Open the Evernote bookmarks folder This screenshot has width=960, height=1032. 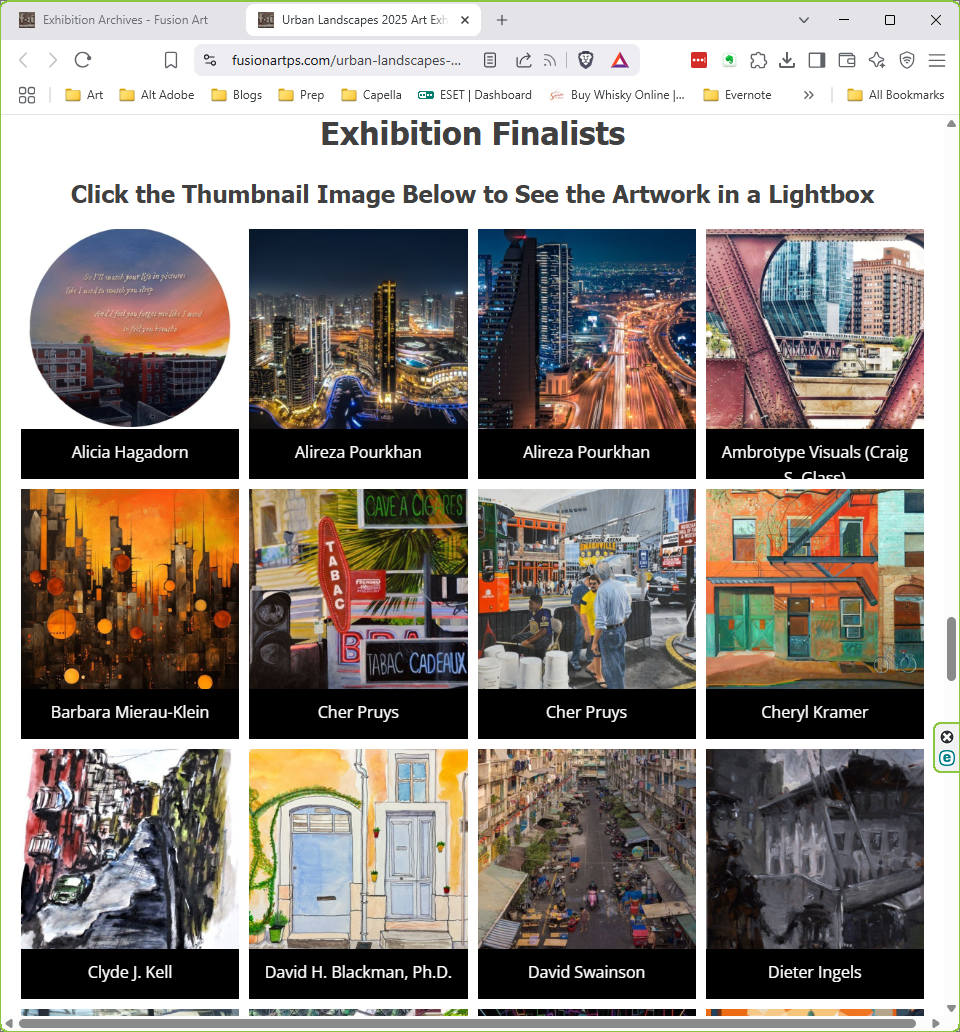(x=737, y=95)
